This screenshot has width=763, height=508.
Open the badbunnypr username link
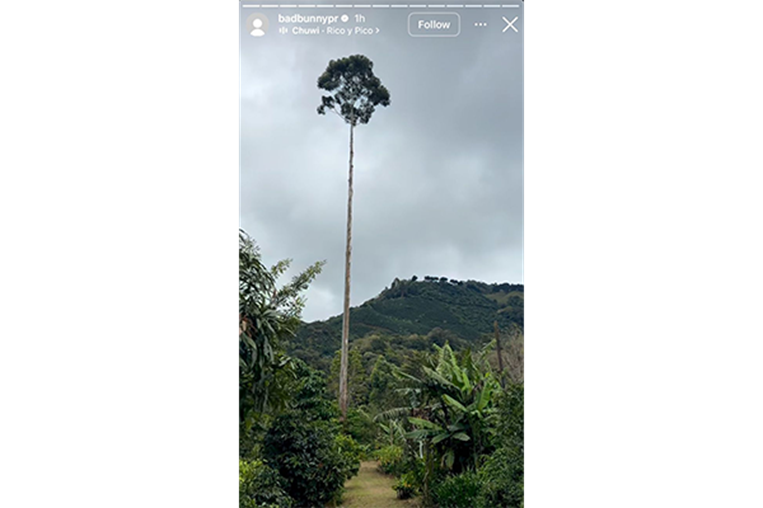tap(307, 18)
